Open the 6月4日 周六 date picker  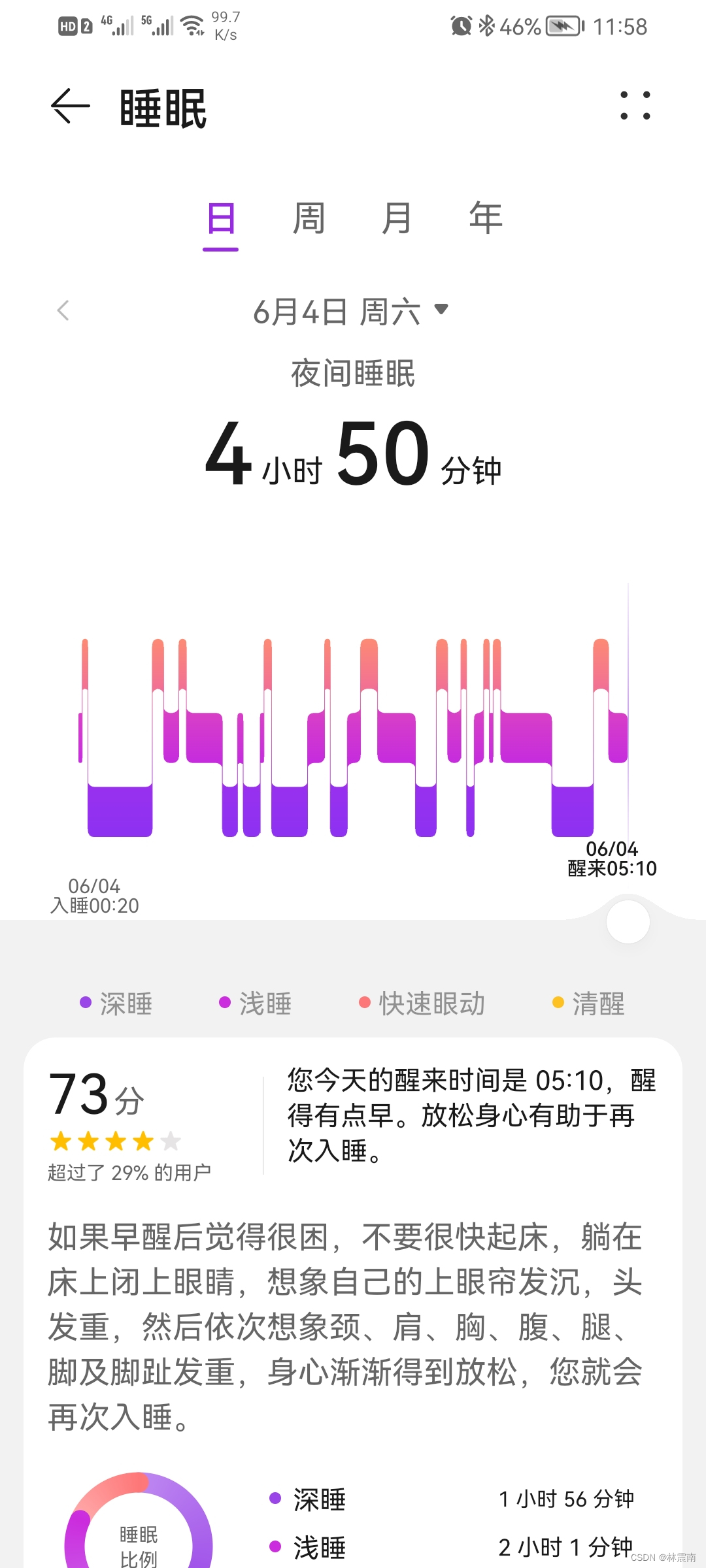352,311
